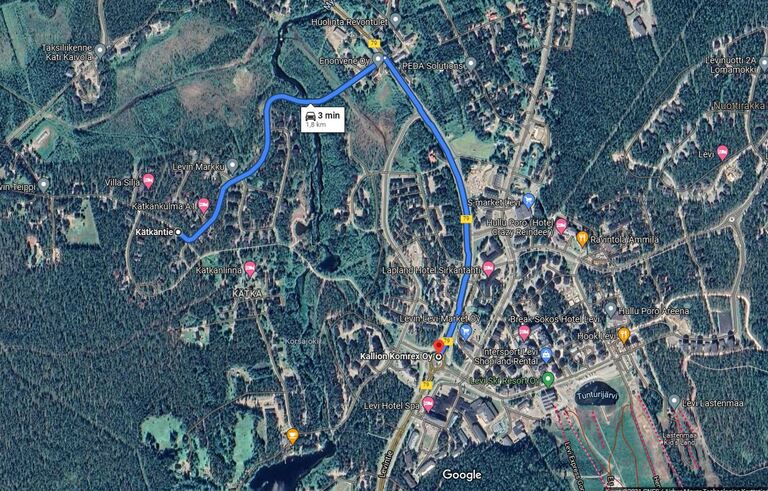This screenshot has height=491, width=768.
Task: Open the Ravintola Ämmilä restaurant marker
Action: (x=582, y=238)
